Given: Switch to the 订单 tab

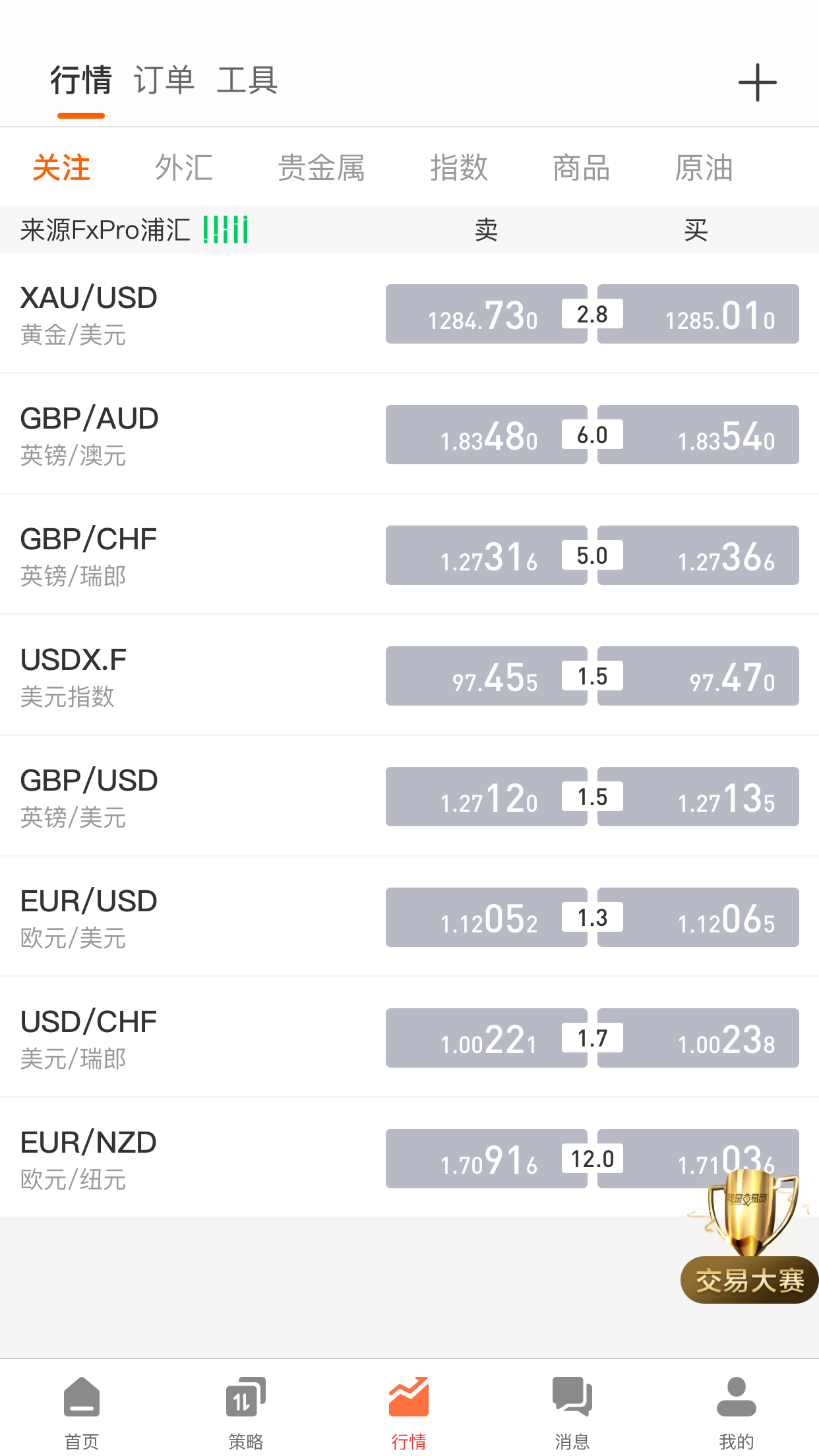Looking at the screenshot, I should pyautogui.click(x=164, y=80).
